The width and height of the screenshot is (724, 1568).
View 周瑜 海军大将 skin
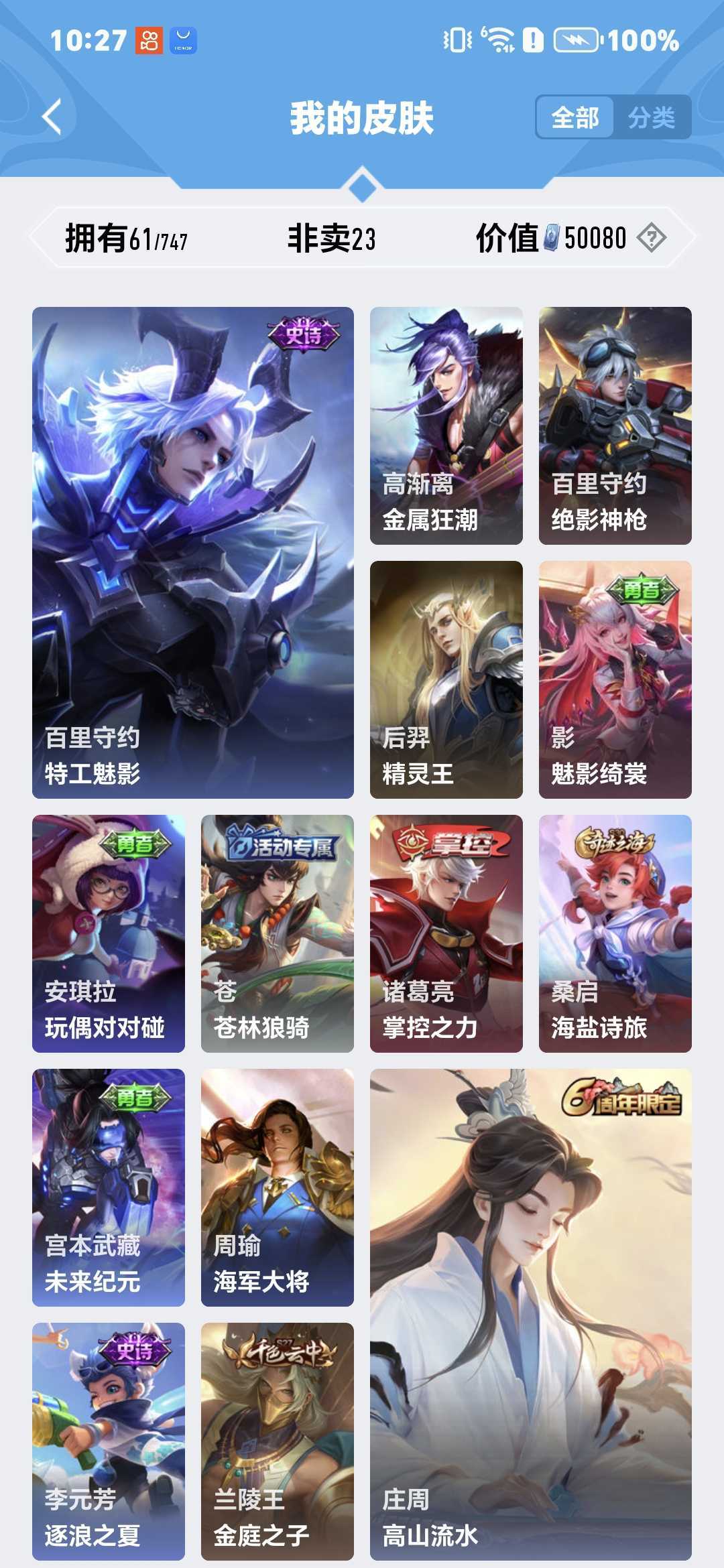click(277, 1187)
